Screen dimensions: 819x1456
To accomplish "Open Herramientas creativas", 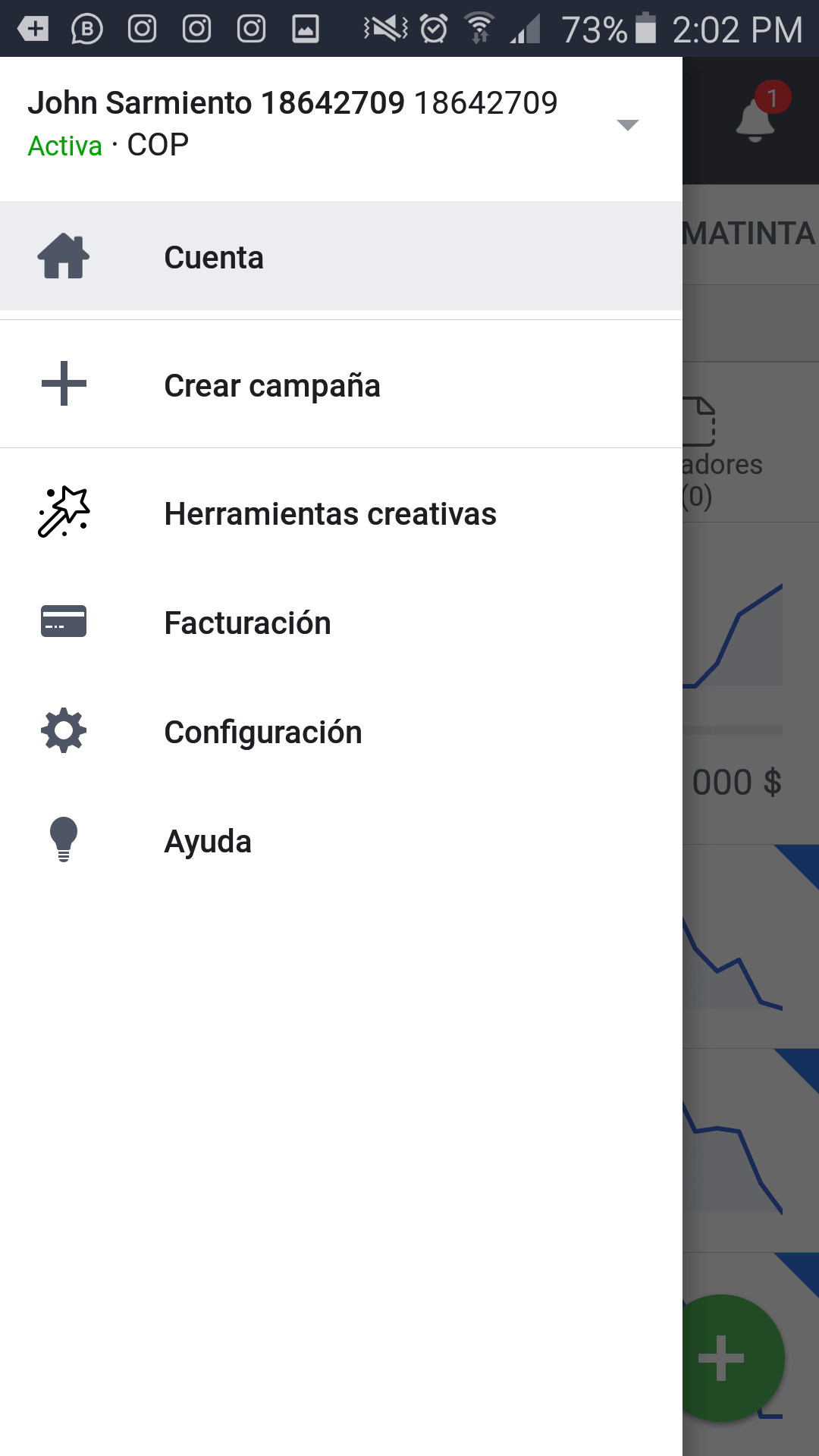I will pos(341,513).
